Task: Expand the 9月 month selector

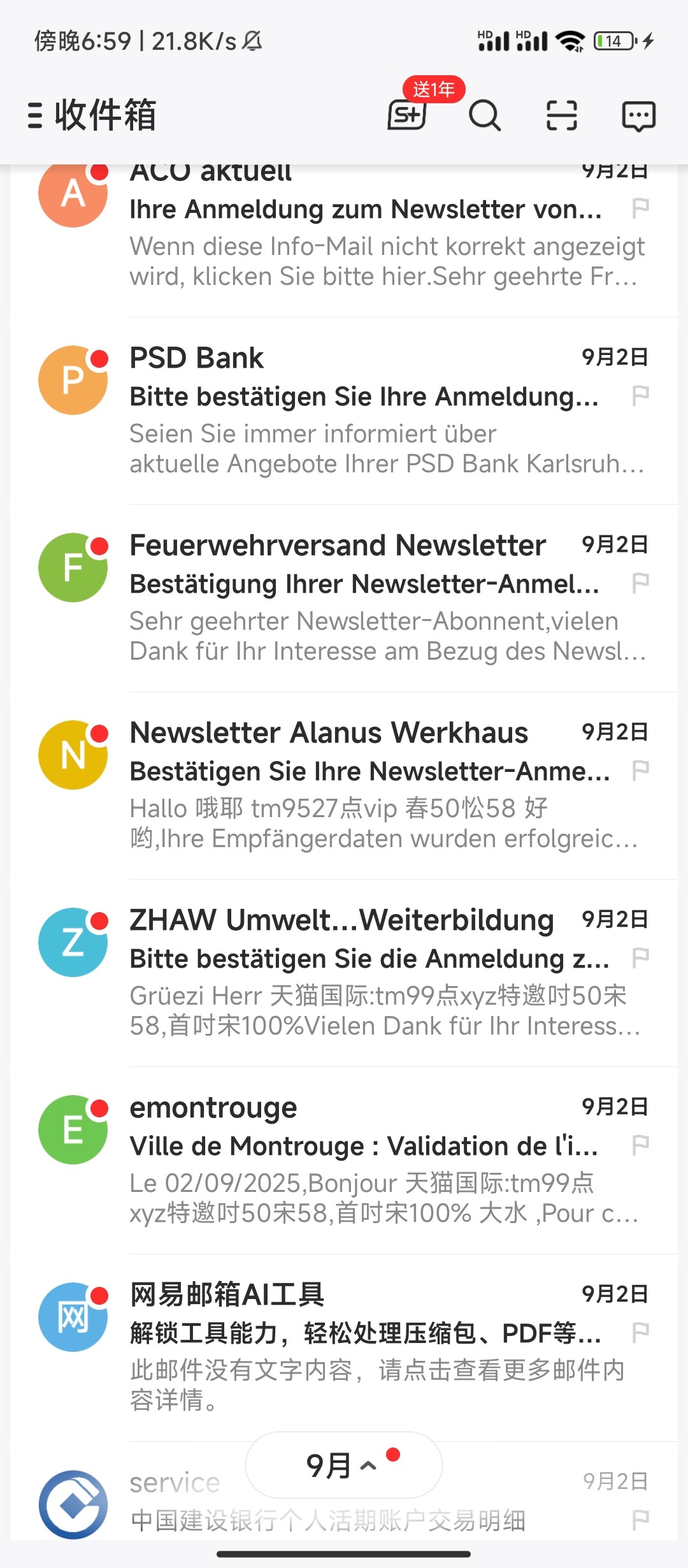Action: point(343,1465)
